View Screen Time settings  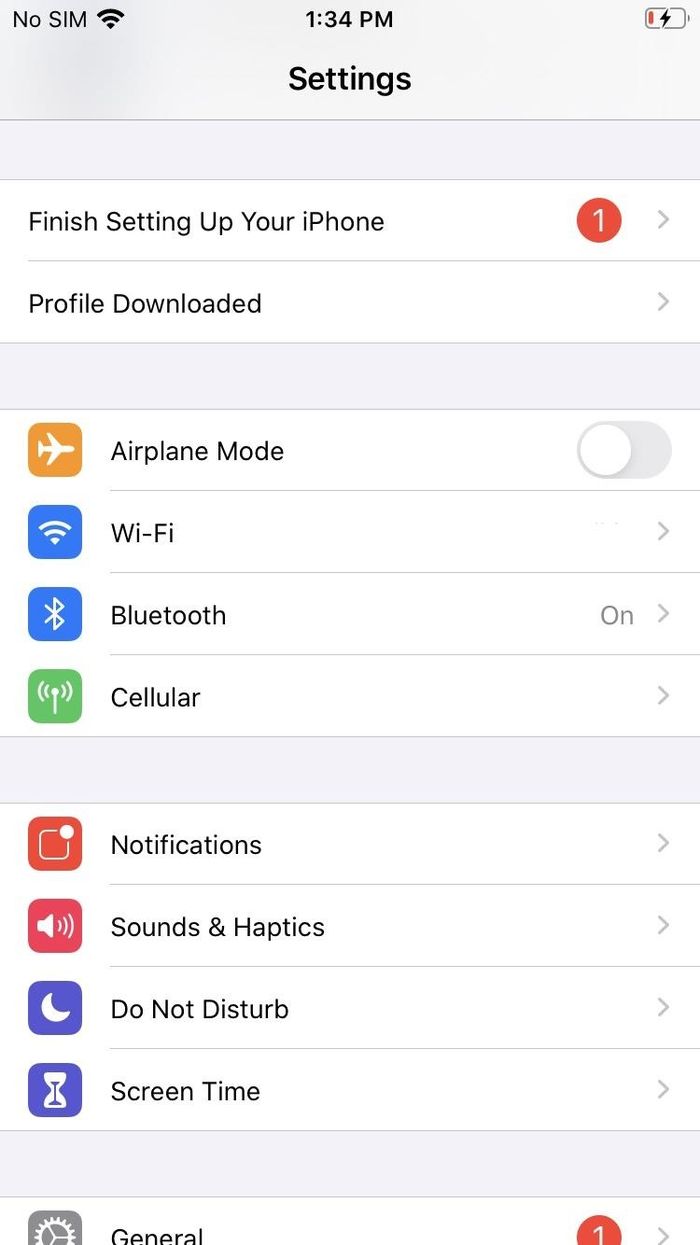350,1091
